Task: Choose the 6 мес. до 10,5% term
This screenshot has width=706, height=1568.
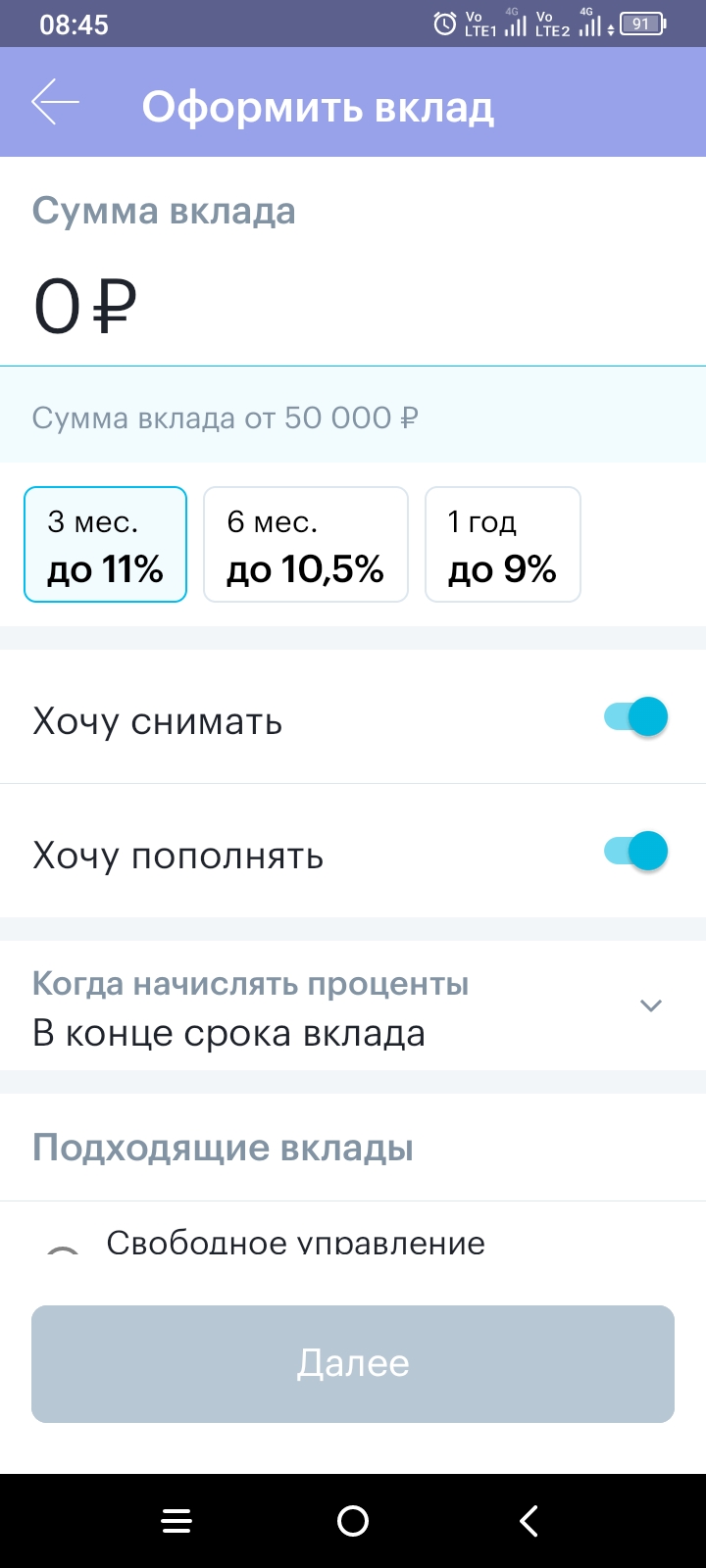Action: pyautogui.click(x=305, y=544)
